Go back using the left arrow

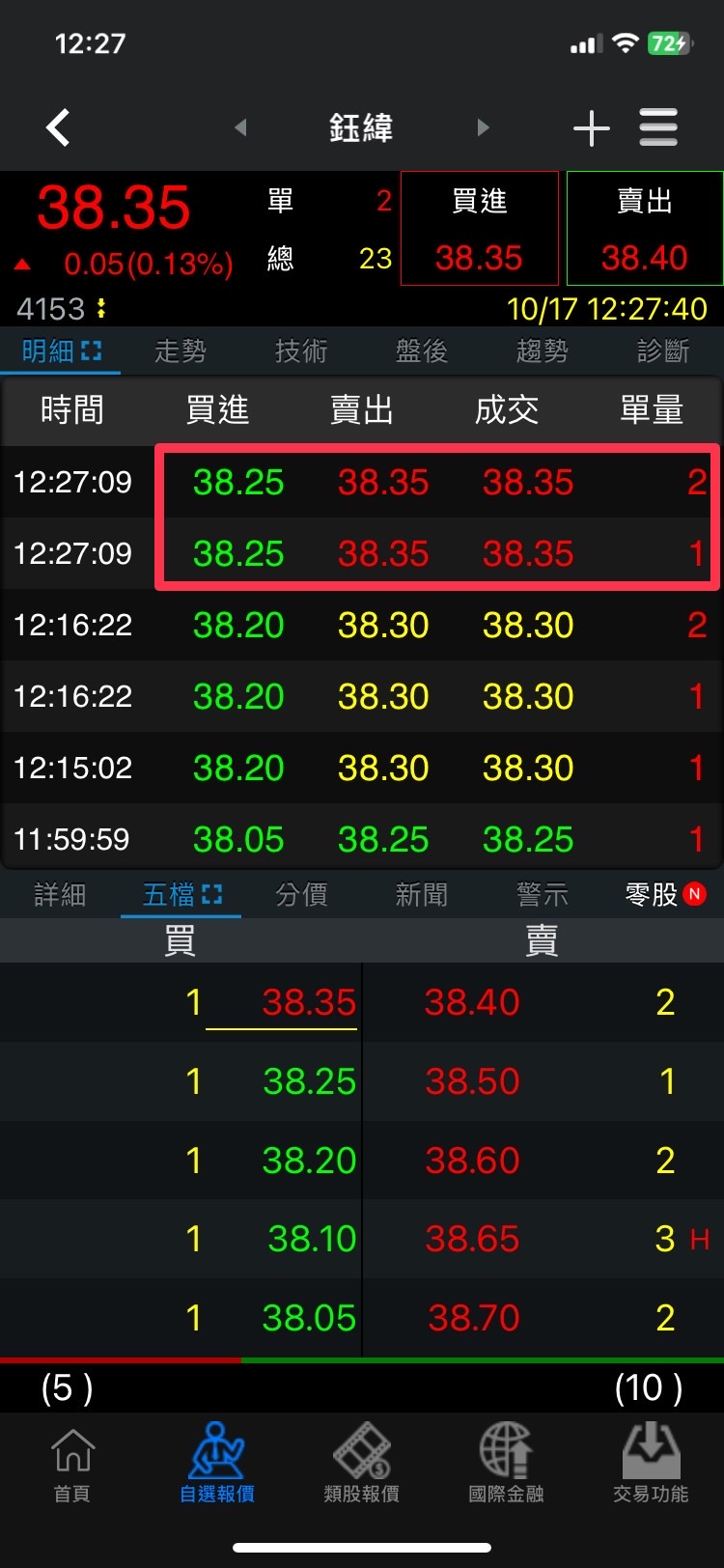click(59, 127)
